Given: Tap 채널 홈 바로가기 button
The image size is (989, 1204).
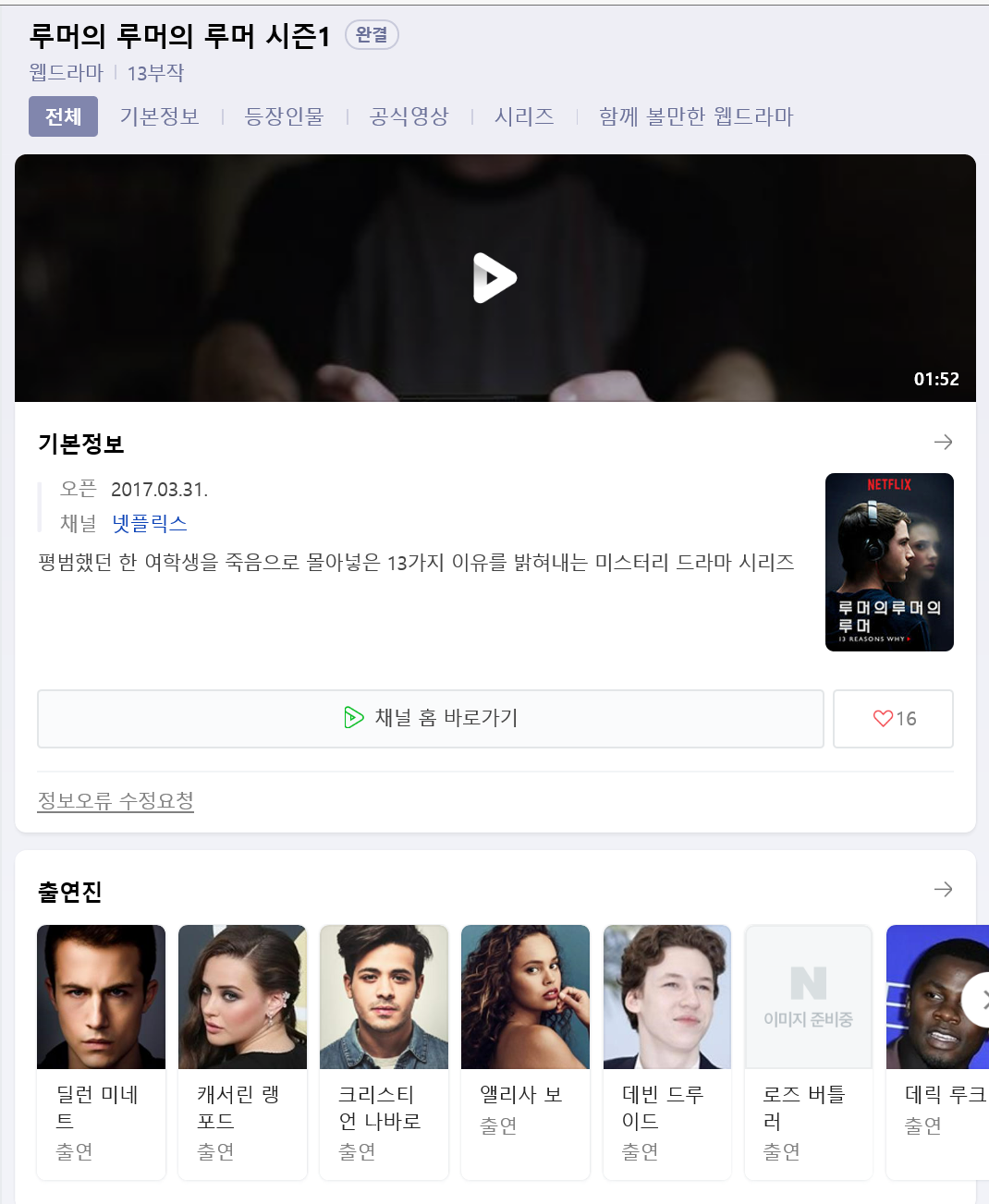Looking at the screenshot, I should pyautogui.click(x=430, y=718).
